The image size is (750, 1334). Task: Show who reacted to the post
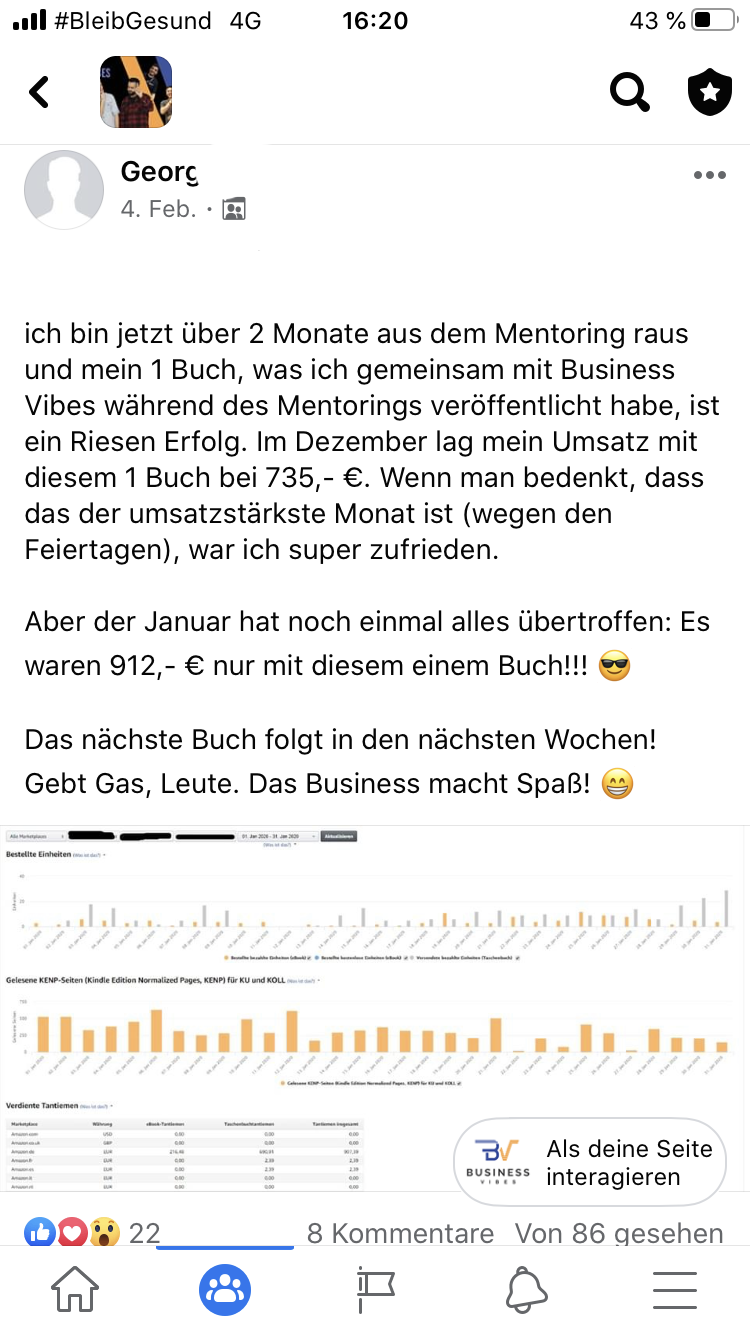click(95, 1233)
